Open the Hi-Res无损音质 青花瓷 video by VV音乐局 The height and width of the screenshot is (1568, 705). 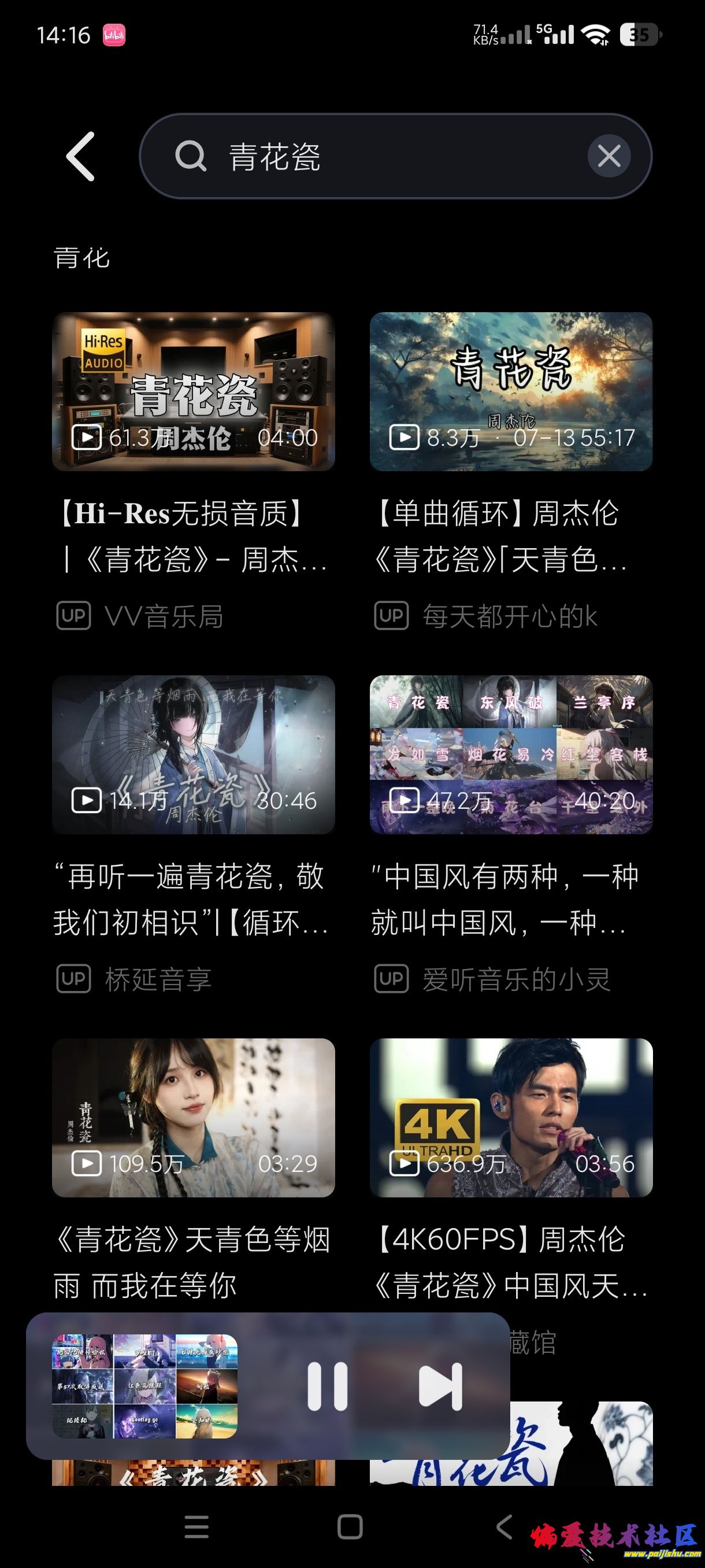tap(194, 392)
